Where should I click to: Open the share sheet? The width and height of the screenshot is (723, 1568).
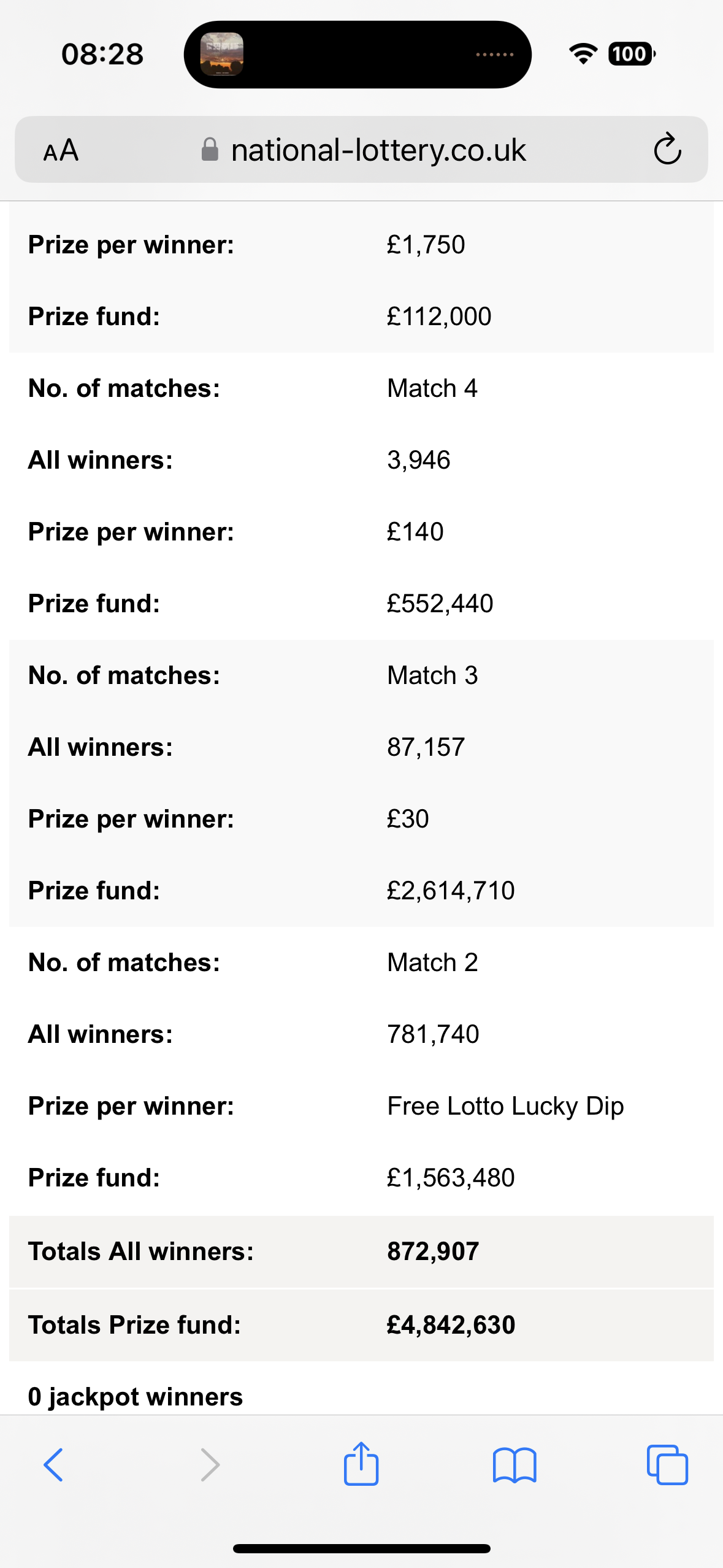(x=361, y=1464)
